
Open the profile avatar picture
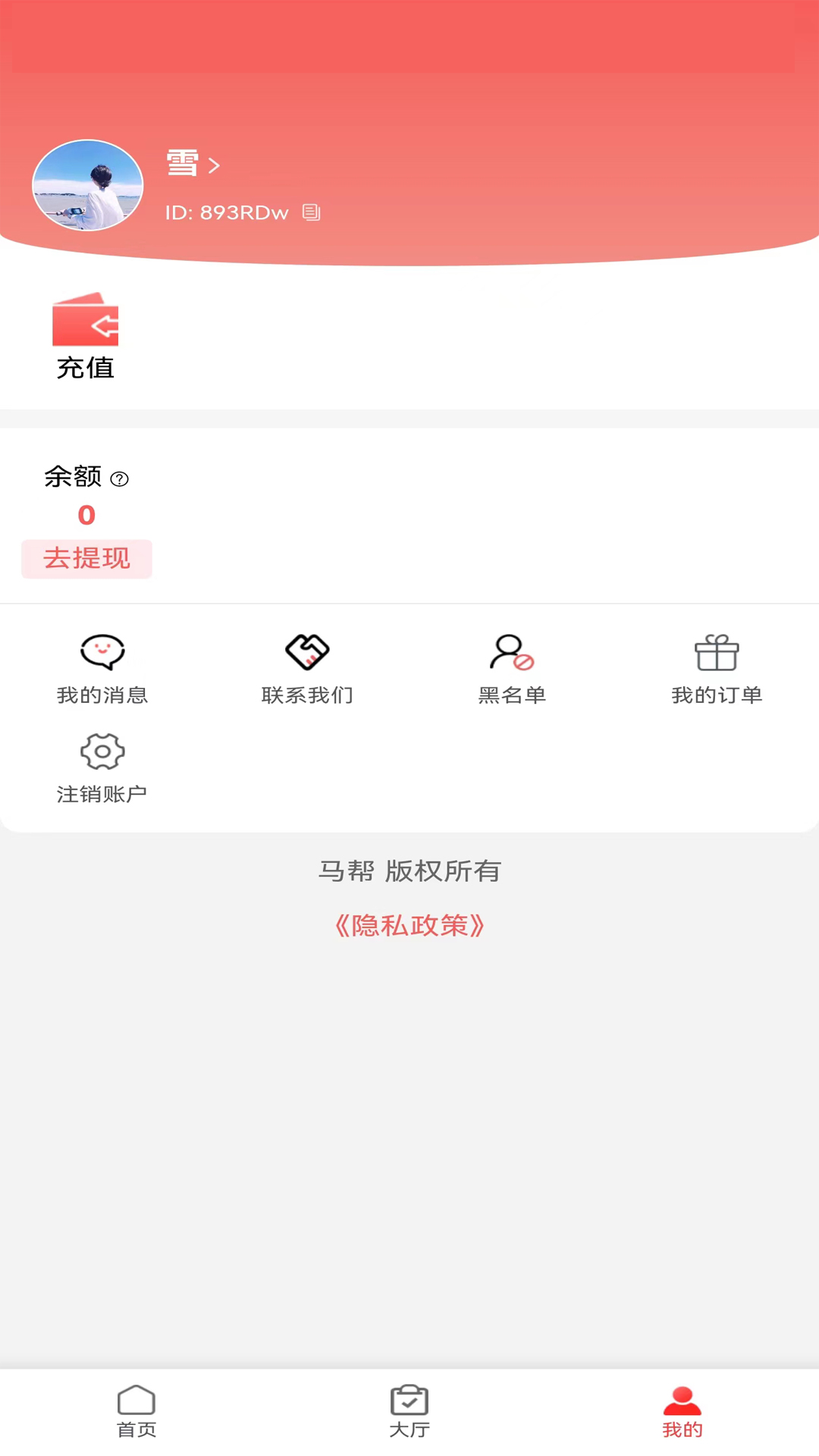click(x=88, y=185)
